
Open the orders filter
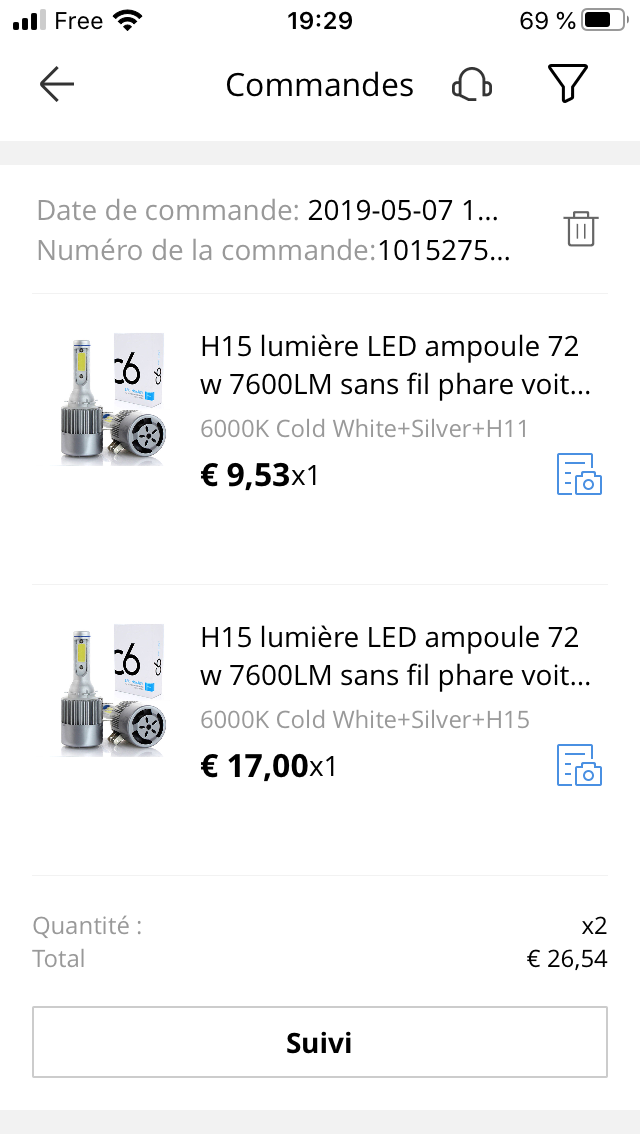(x=567, y=85)
